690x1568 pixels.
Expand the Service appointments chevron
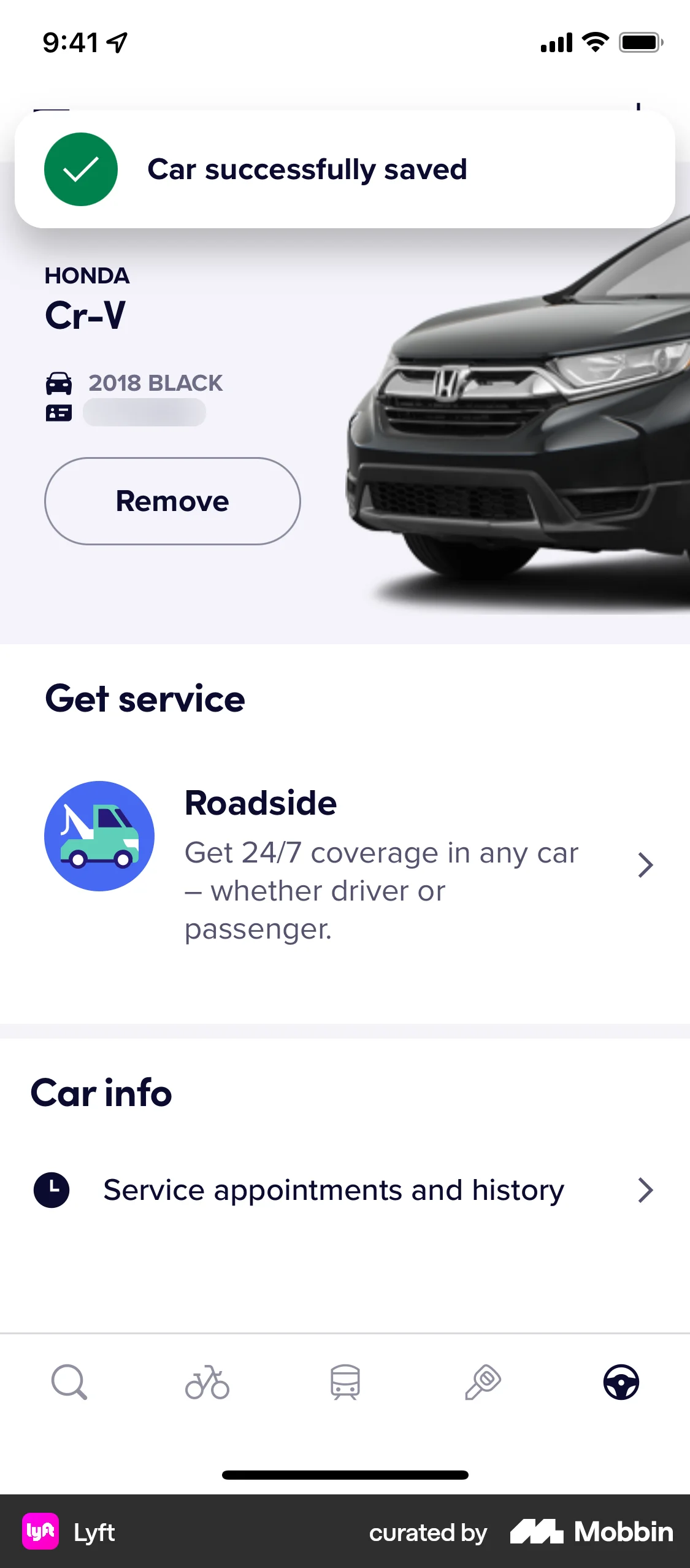(x=645, y=1189)
